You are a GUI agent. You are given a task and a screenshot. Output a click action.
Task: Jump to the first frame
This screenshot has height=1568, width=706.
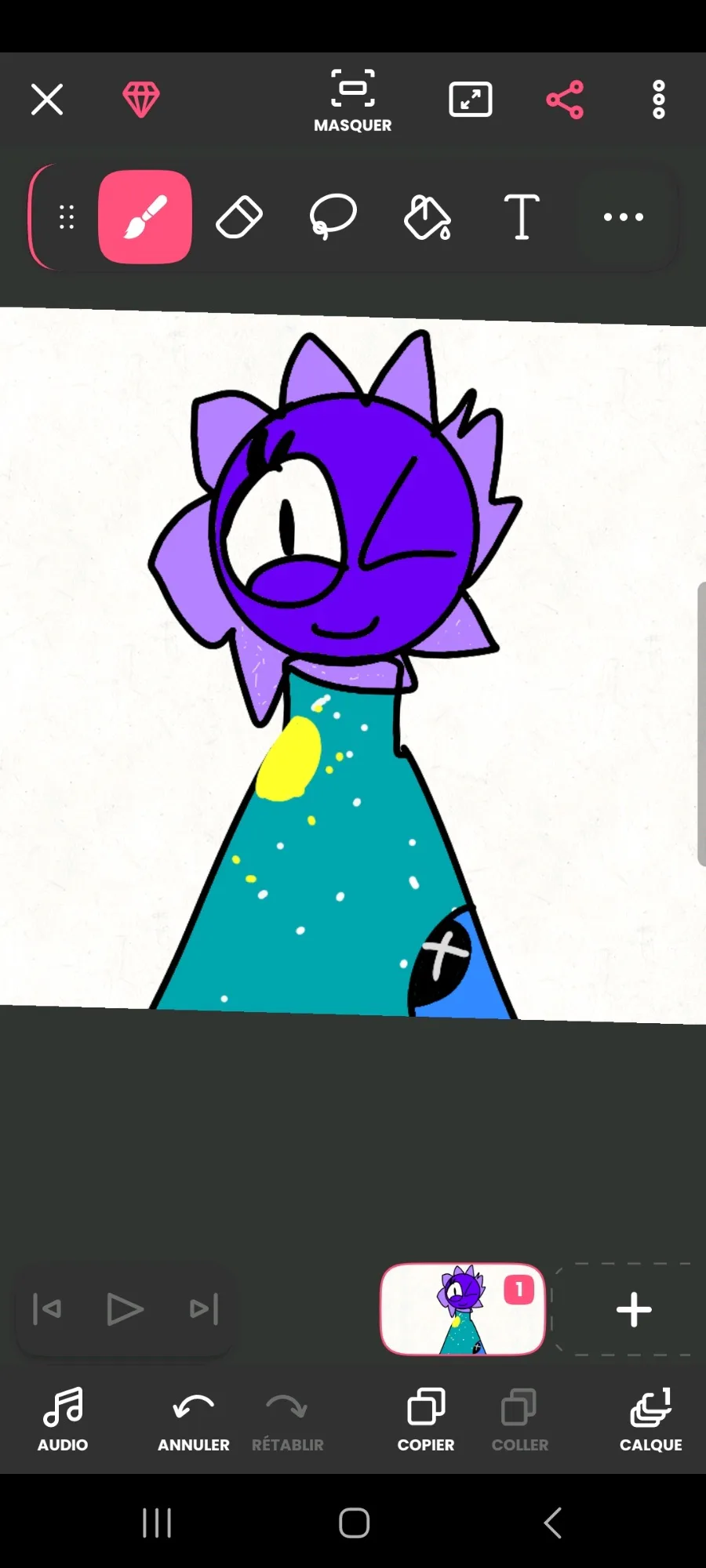(x=47, y=1309)
